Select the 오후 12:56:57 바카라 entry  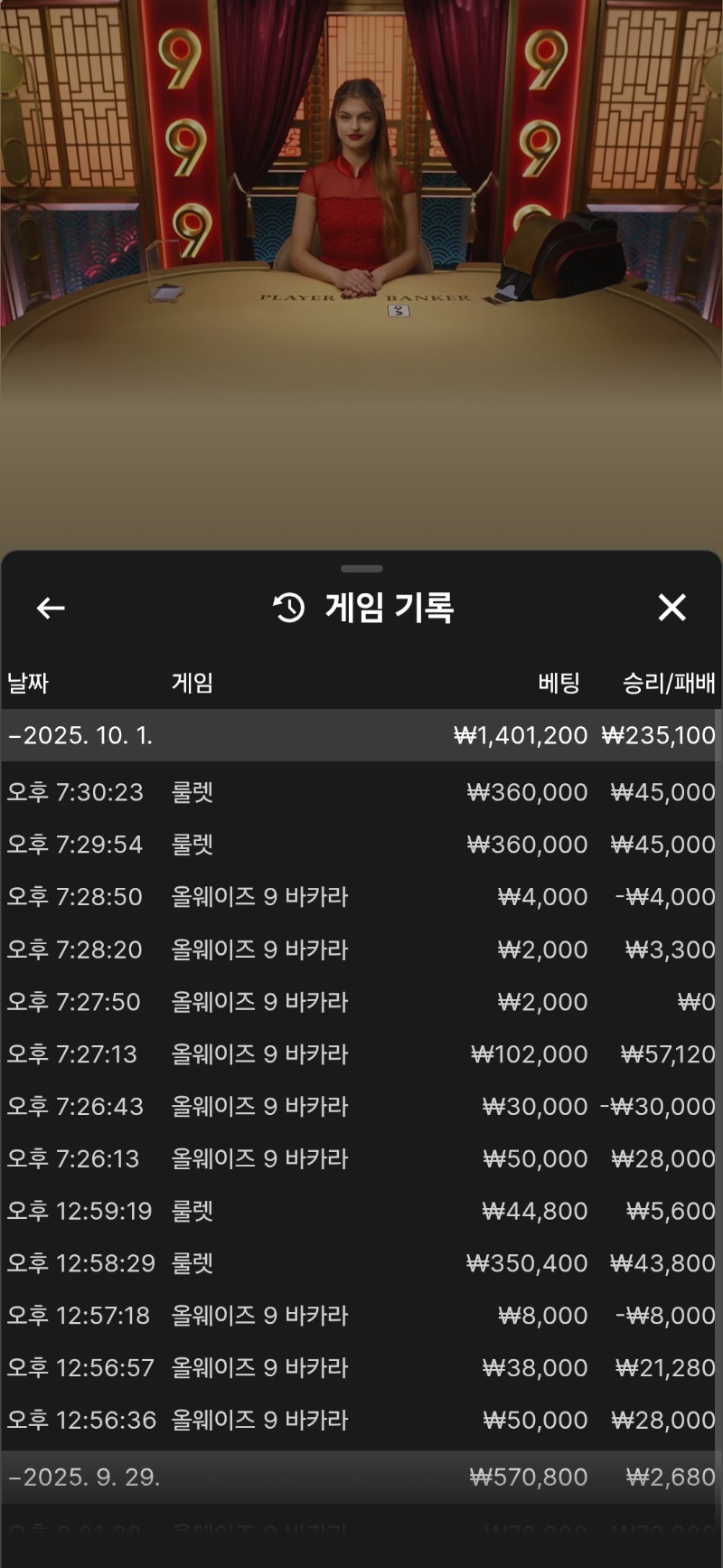(x=360, y=1367)
